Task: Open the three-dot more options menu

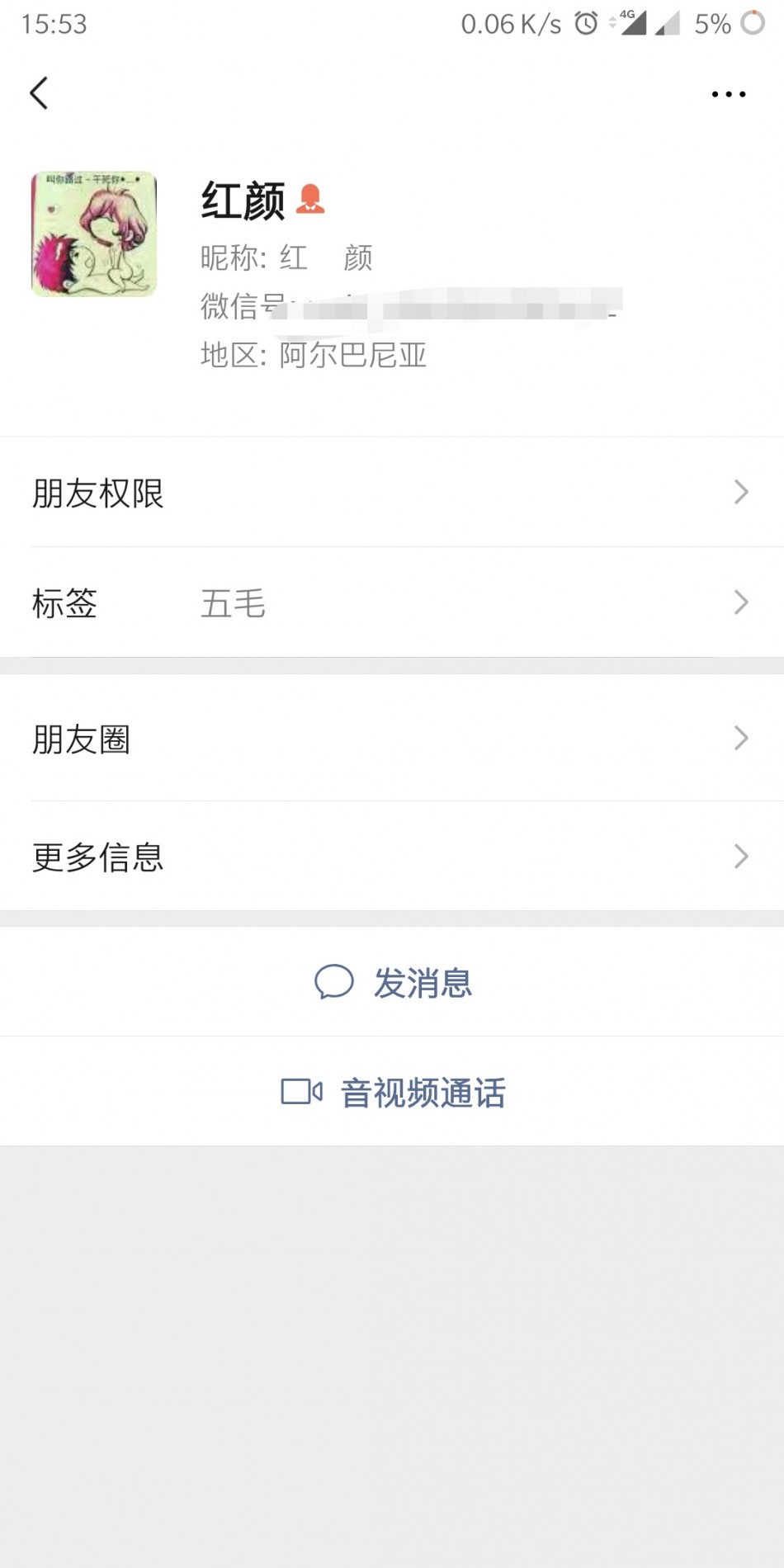Action: coord(729,94)
